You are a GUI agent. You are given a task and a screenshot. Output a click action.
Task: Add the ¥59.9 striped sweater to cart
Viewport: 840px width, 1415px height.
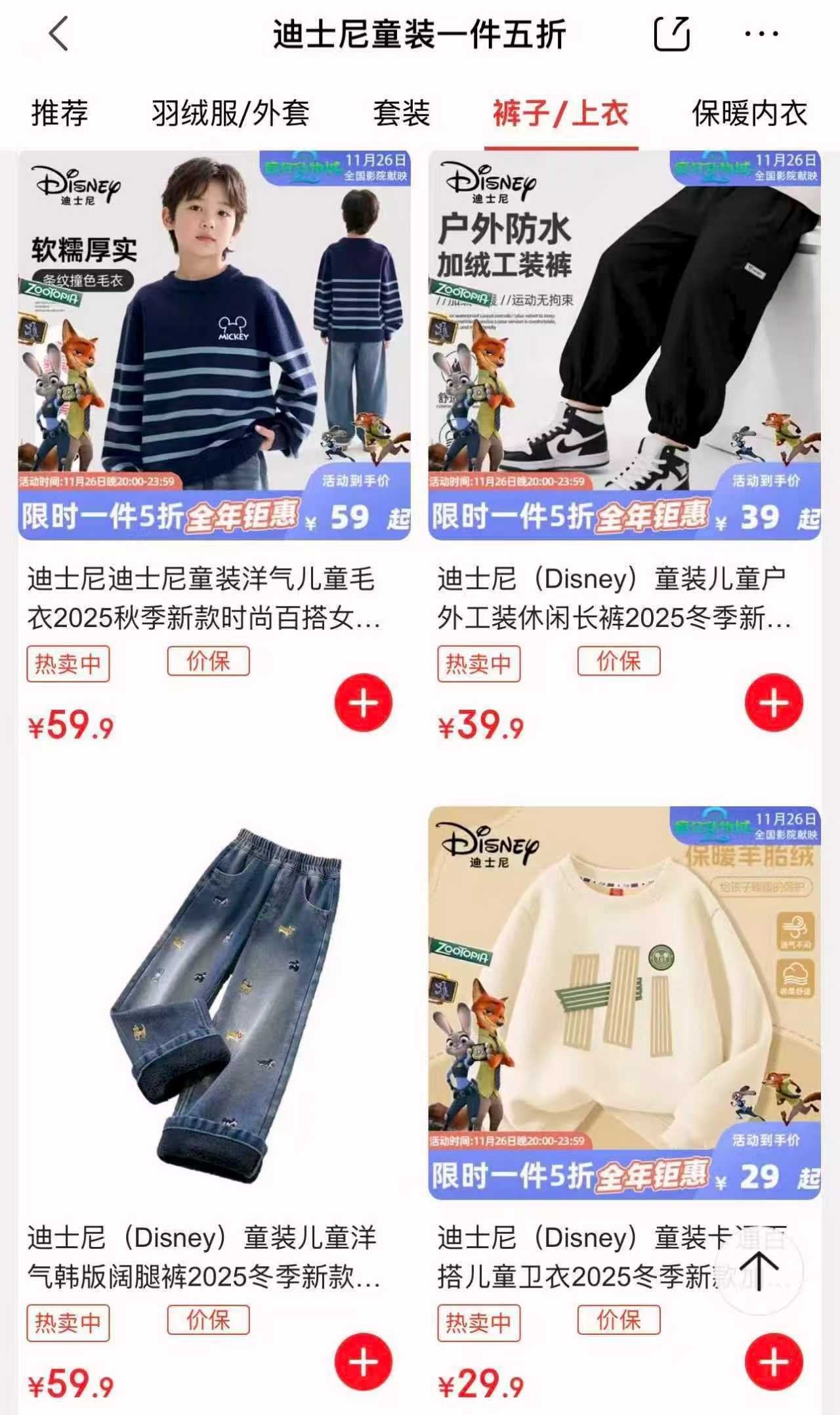coord(363,703)
